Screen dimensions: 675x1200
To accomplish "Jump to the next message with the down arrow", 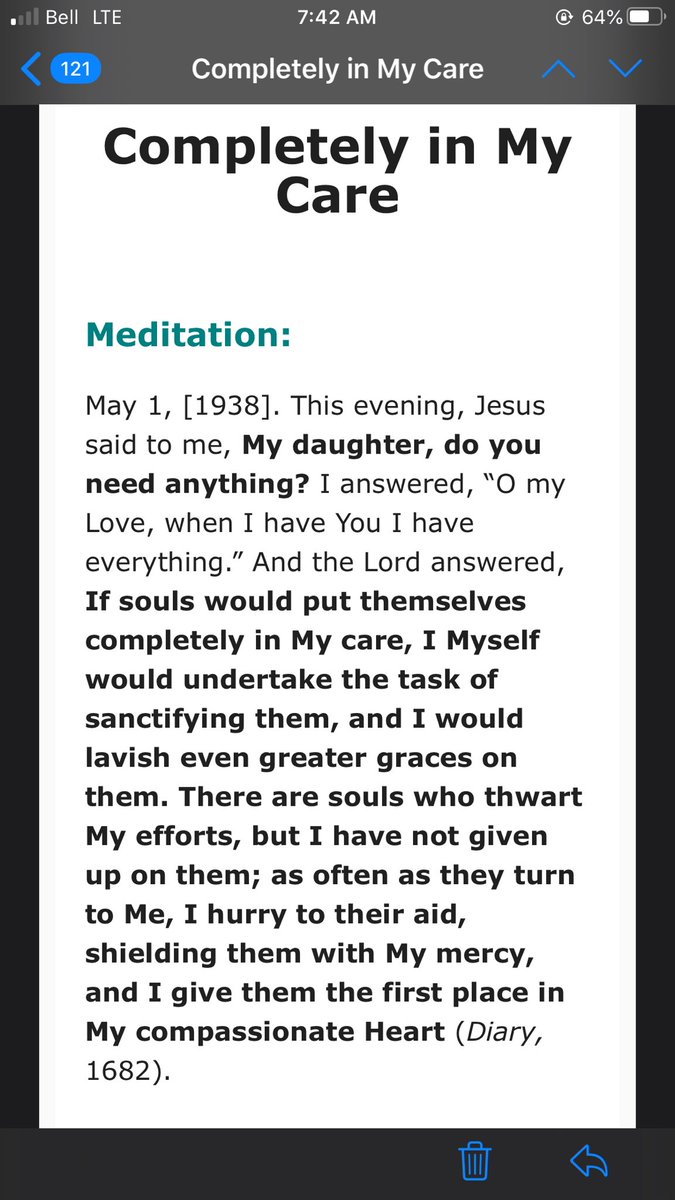I will [625, 69].
